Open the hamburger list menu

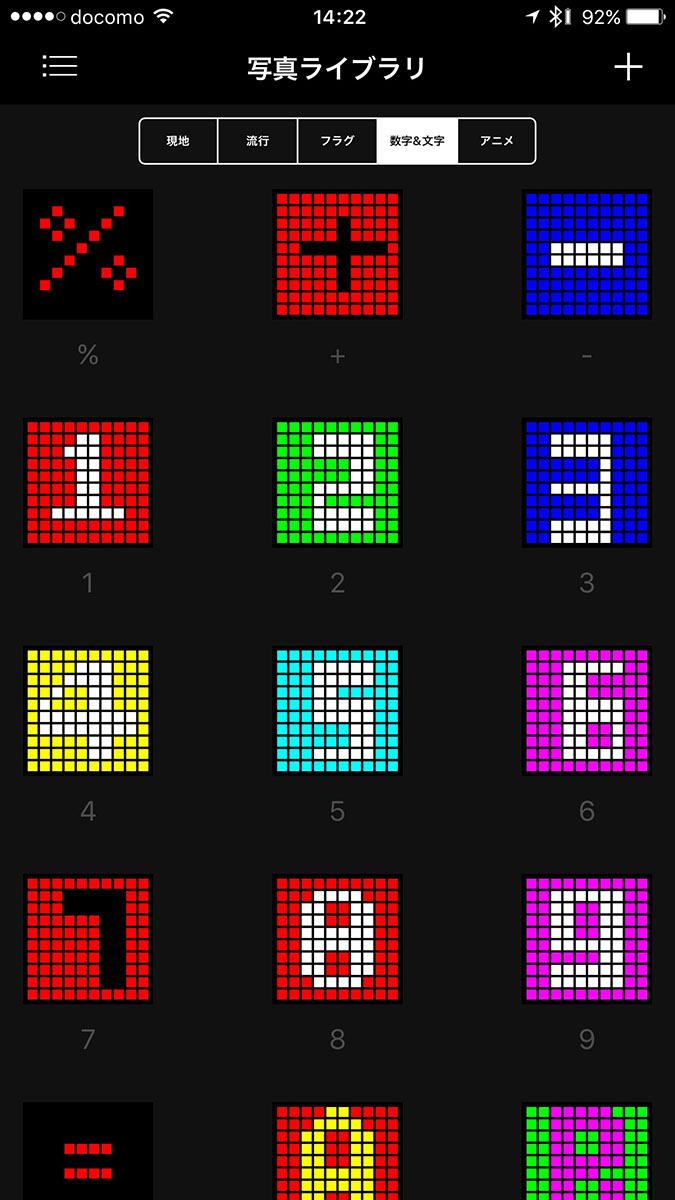[60, 66]
